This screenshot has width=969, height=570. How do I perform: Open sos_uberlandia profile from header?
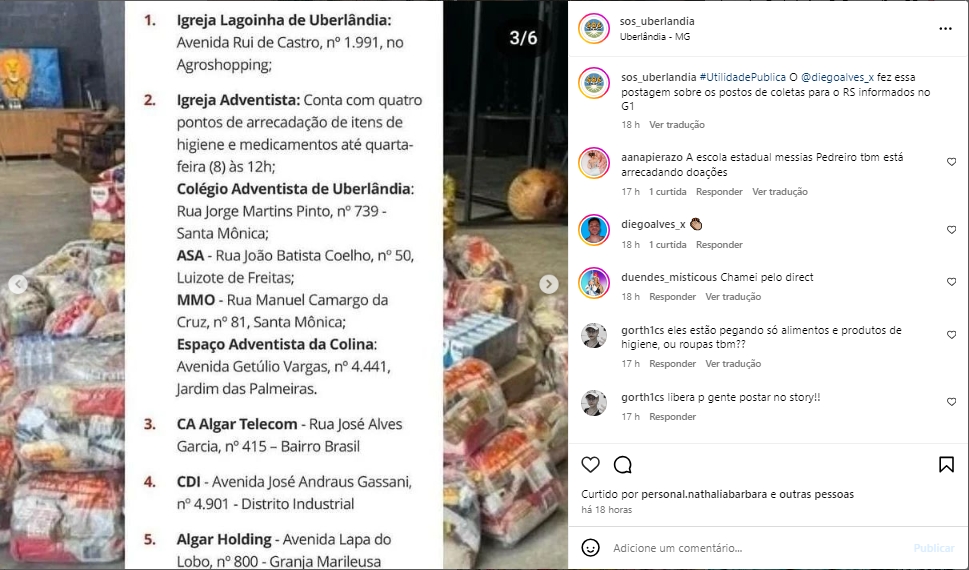[x=657, y=21]
